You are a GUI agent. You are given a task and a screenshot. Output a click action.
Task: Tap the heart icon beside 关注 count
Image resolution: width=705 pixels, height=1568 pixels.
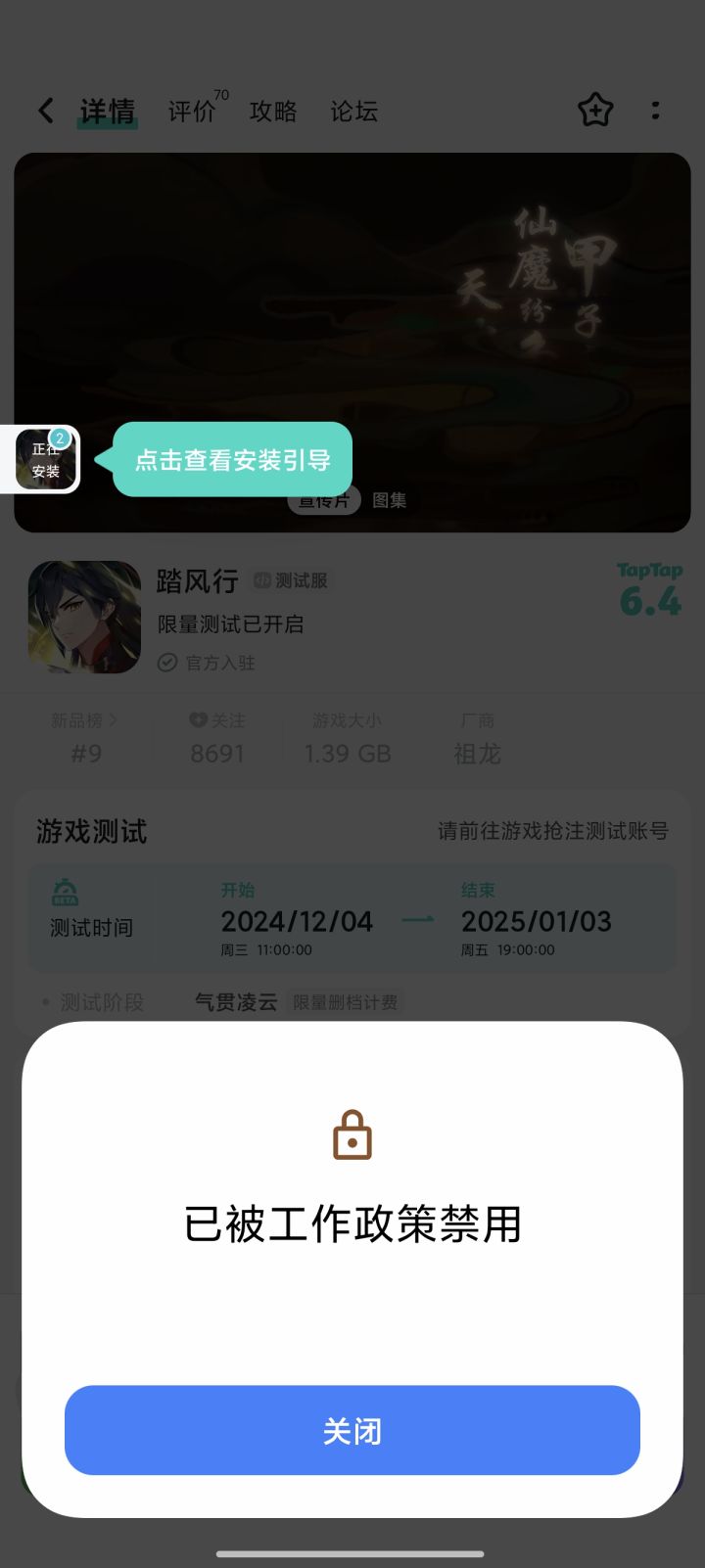(197, 719)
